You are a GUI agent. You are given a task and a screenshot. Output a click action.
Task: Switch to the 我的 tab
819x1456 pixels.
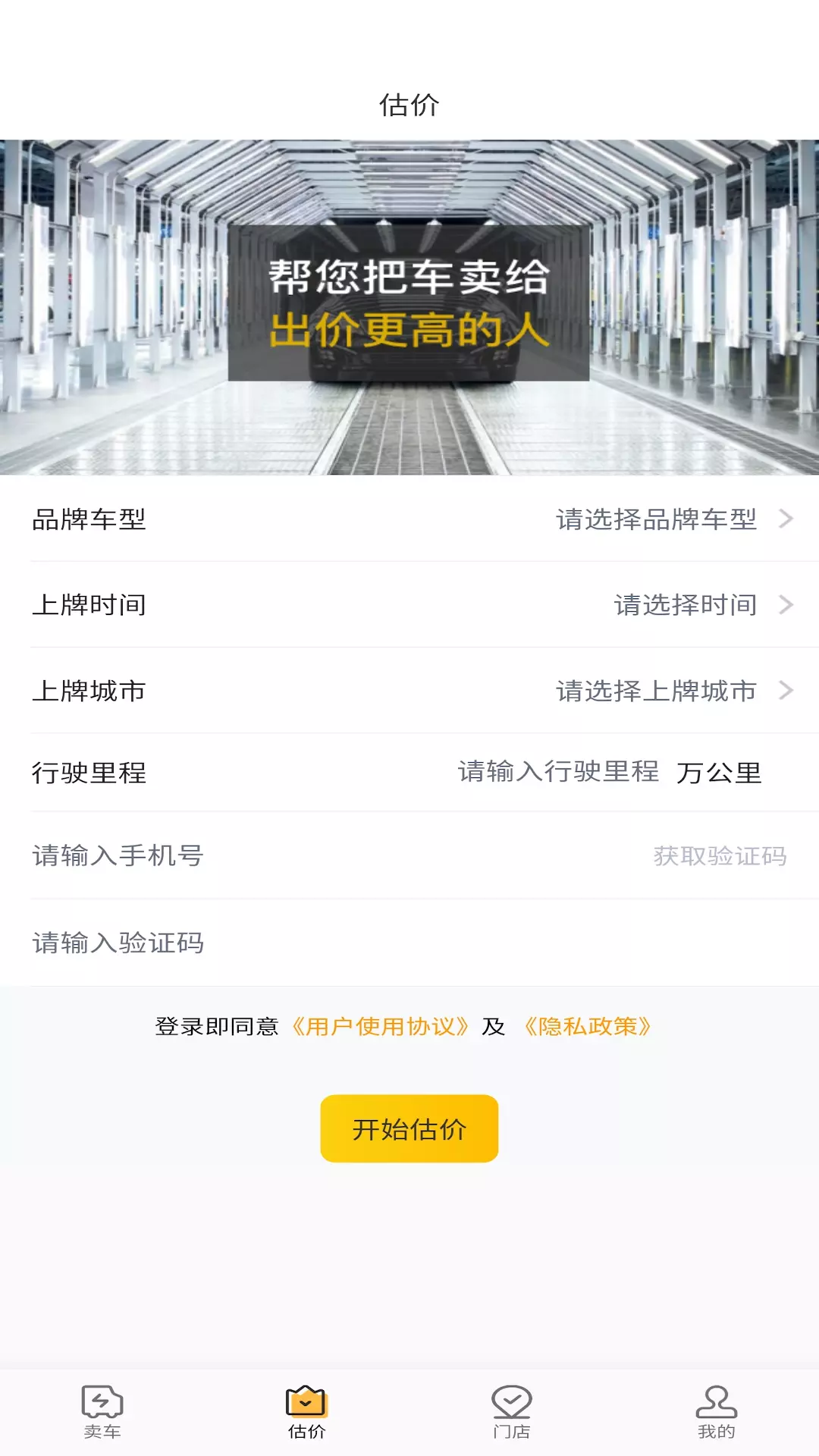717,1412
